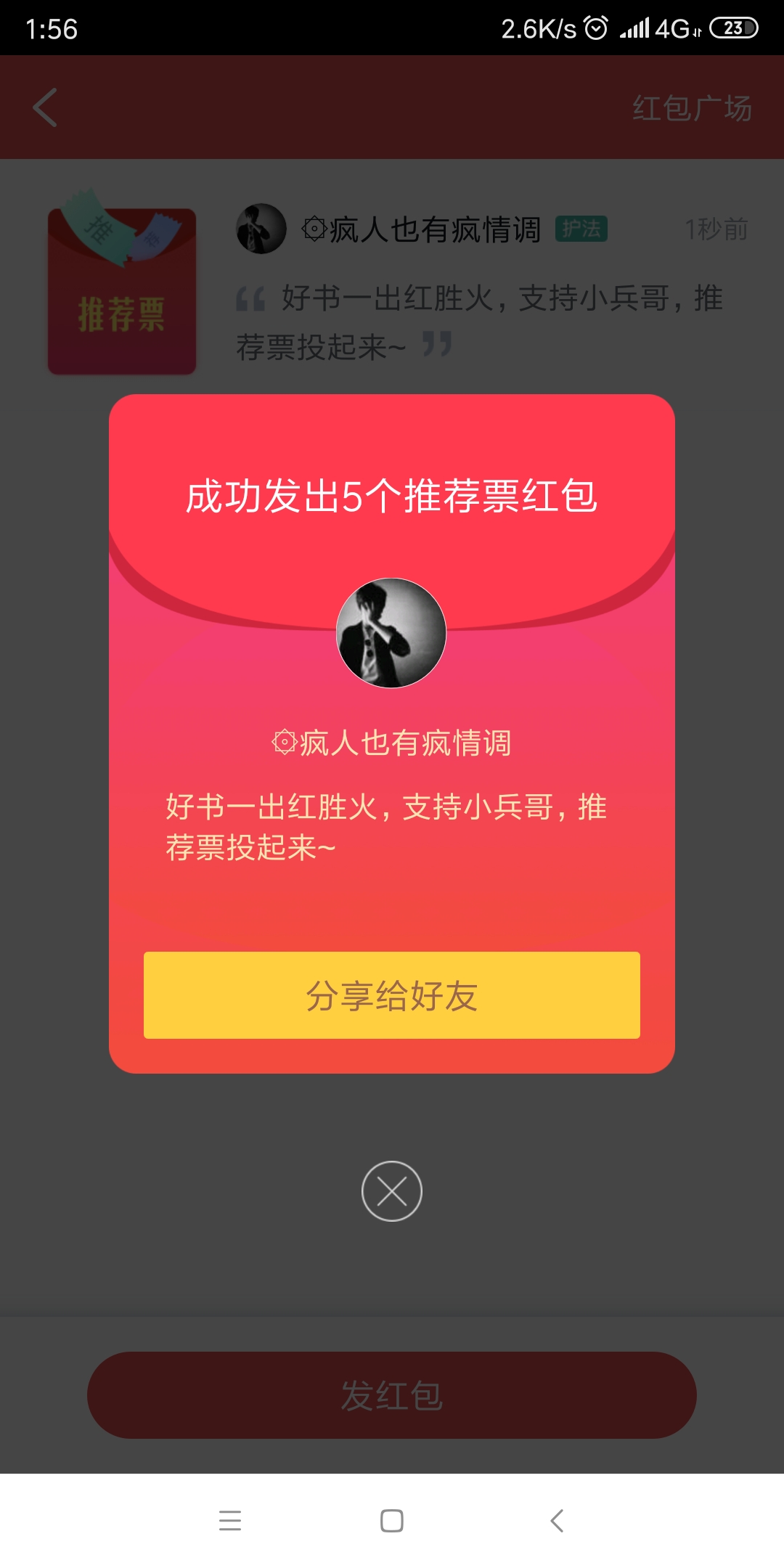Dismiss the red packet dialog
This screenshot has height=1568, width=784.
click(x=392, y=1191)
